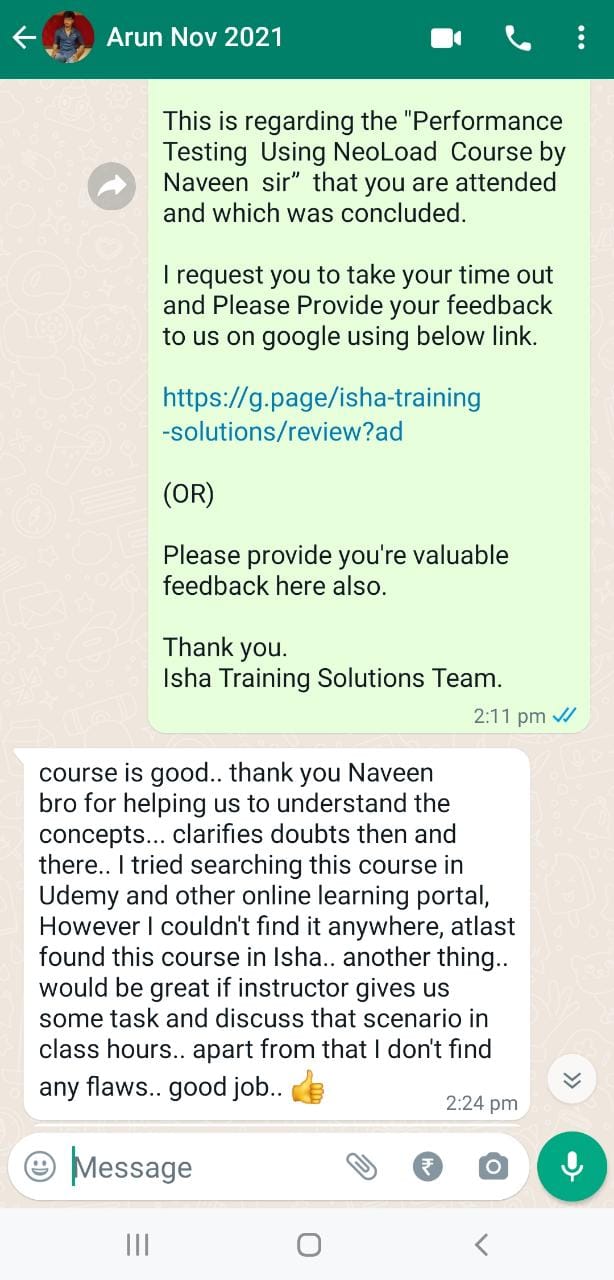Open the emoji picker
The image size is (614, 1280).
[40, 1166]
